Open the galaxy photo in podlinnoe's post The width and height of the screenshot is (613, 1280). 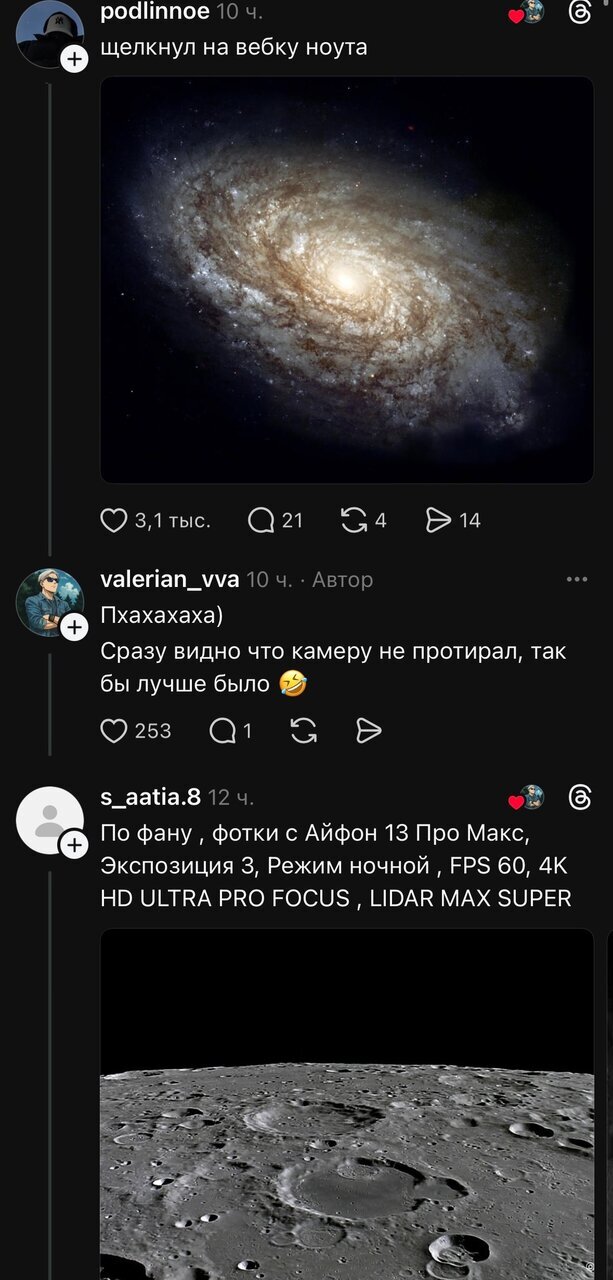point(347,280)
